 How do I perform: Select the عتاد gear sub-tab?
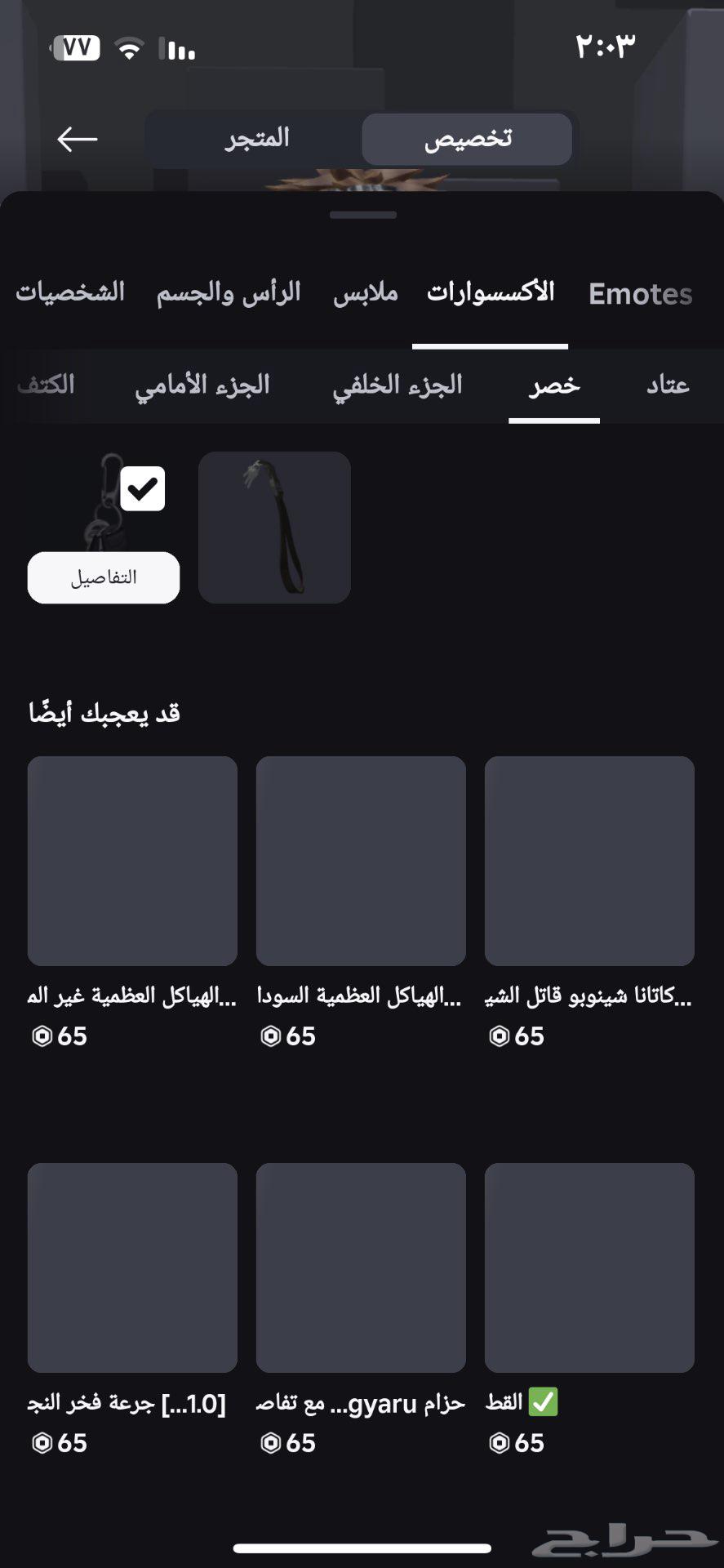(668, 385)
